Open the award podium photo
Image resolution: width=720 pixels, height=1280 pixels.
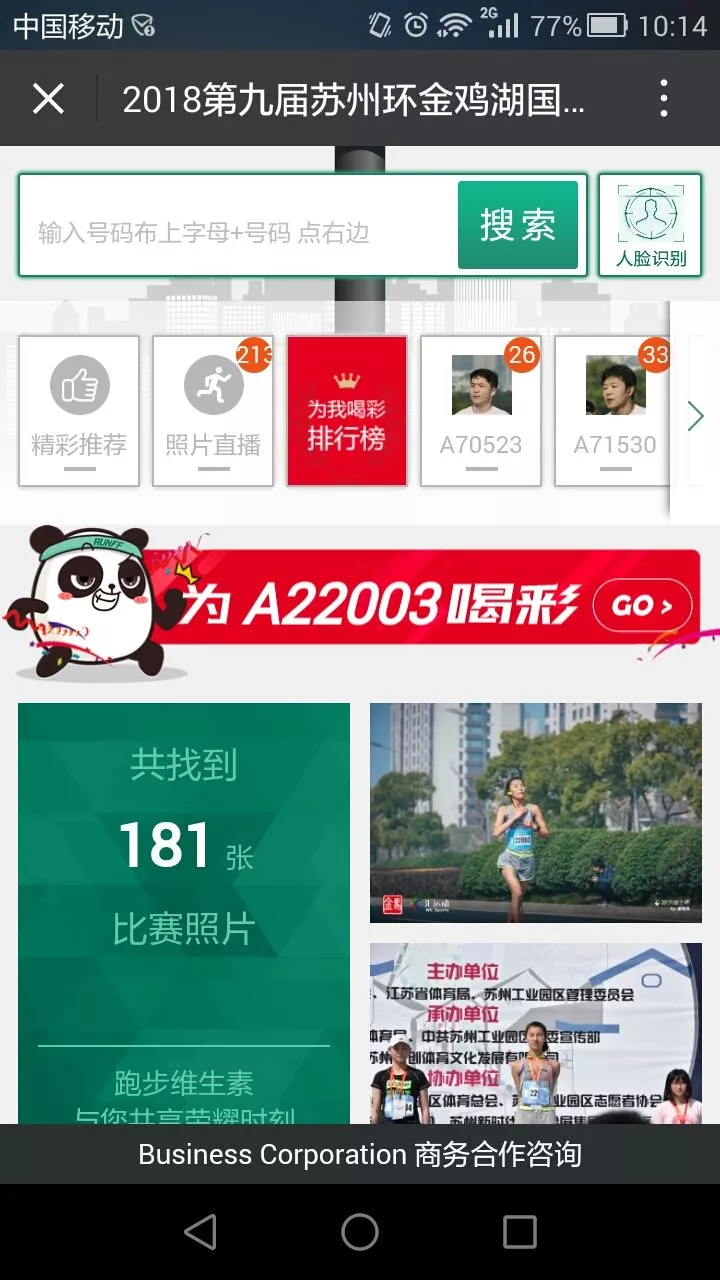pos(535,1033)
